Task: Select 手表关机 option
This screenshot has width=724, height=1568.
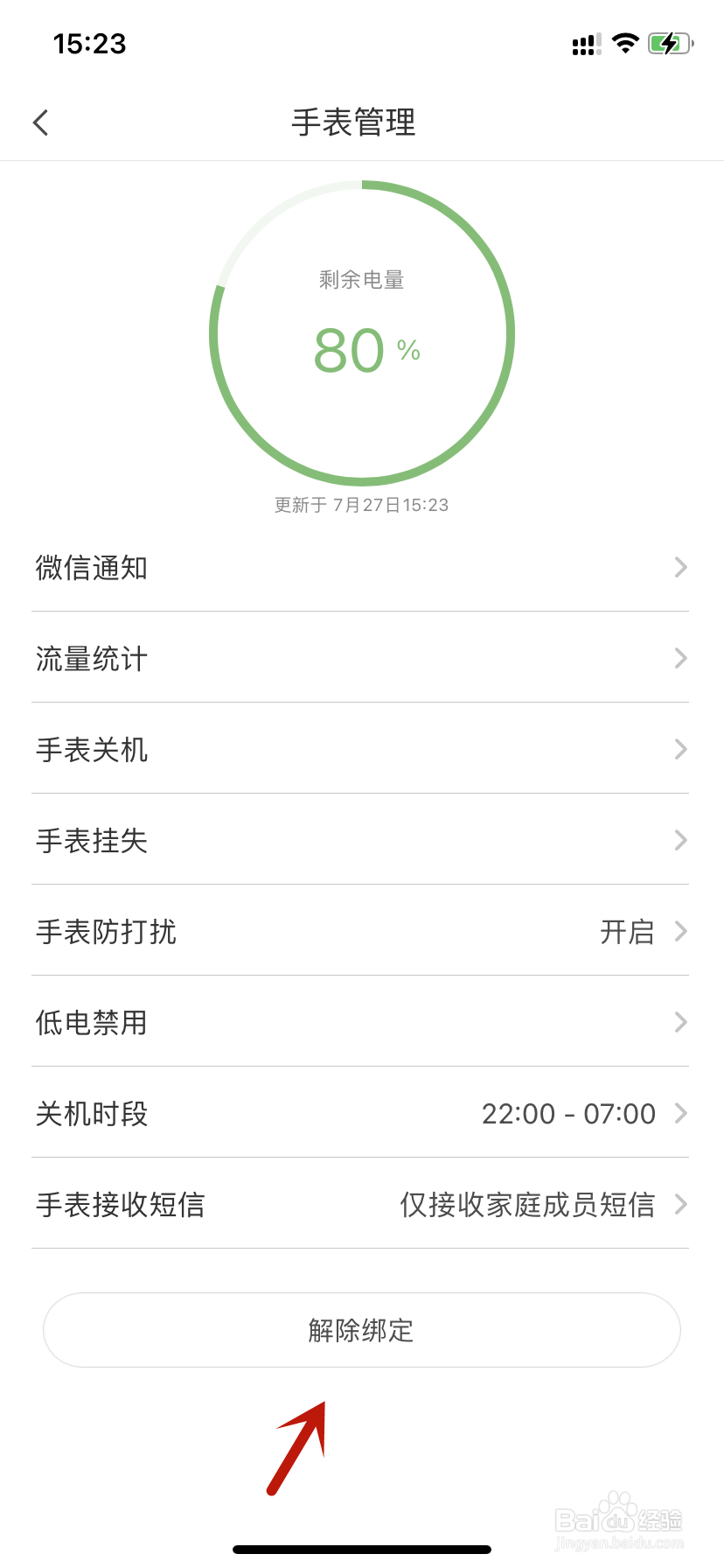Action: coord(360,748)
